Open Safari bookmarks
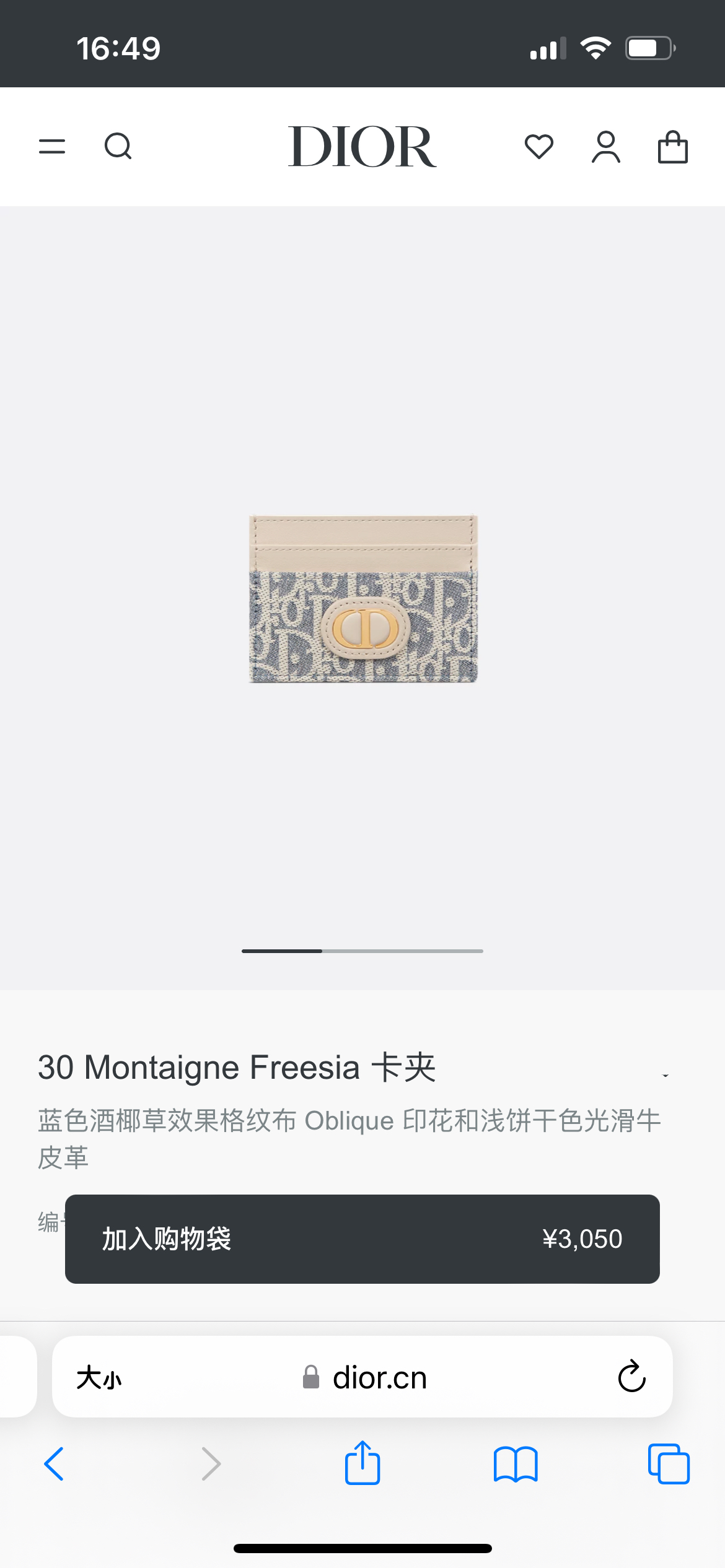Screen dimensions: 725x1568 click(x=516, y=1464)
